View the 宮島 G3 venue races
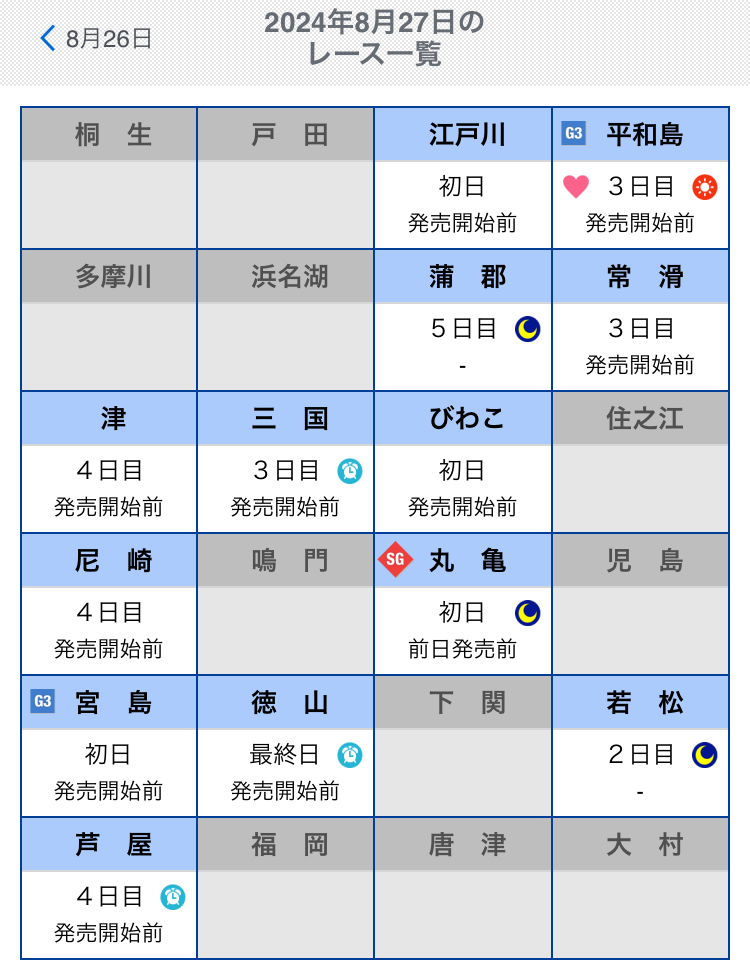The height and width of the screenshot is (977, 750). tap(109, 772)
